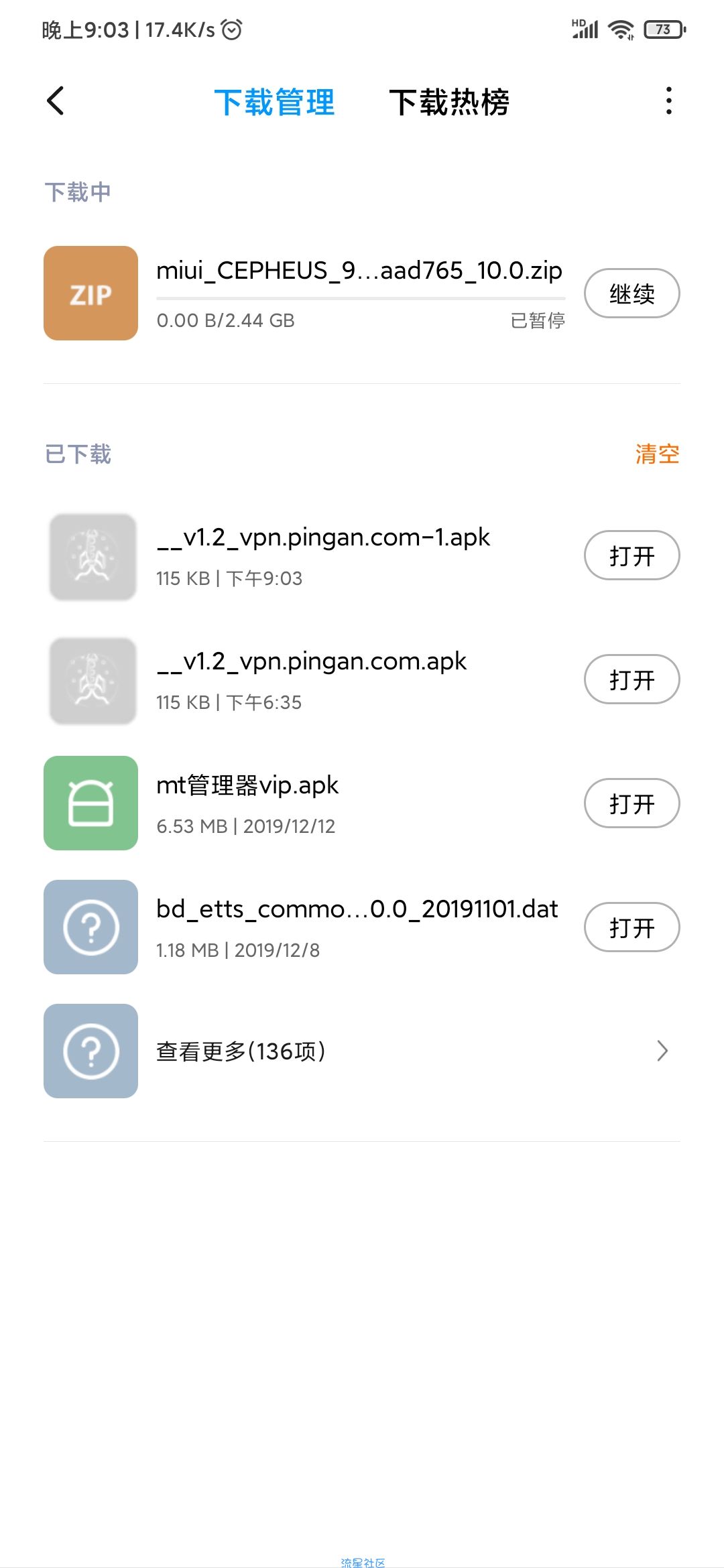
Task: Switch to the 下载热榜 tab
Action: [x=449, y=103]
